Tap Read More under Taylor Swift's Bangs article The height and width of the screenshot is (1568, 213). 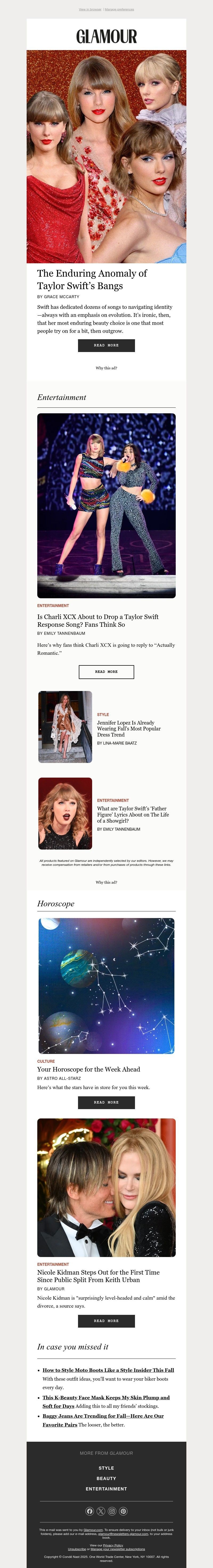tap(106, 345)
